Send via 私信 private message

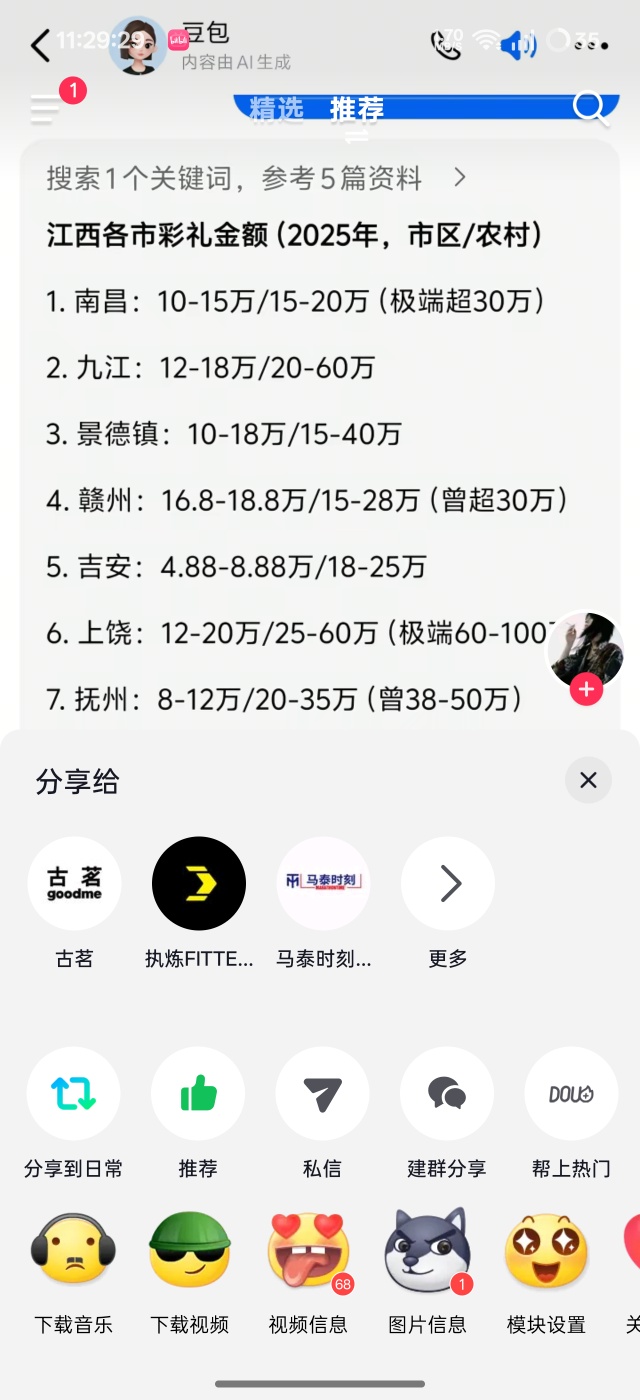[x=322, y=1094]
